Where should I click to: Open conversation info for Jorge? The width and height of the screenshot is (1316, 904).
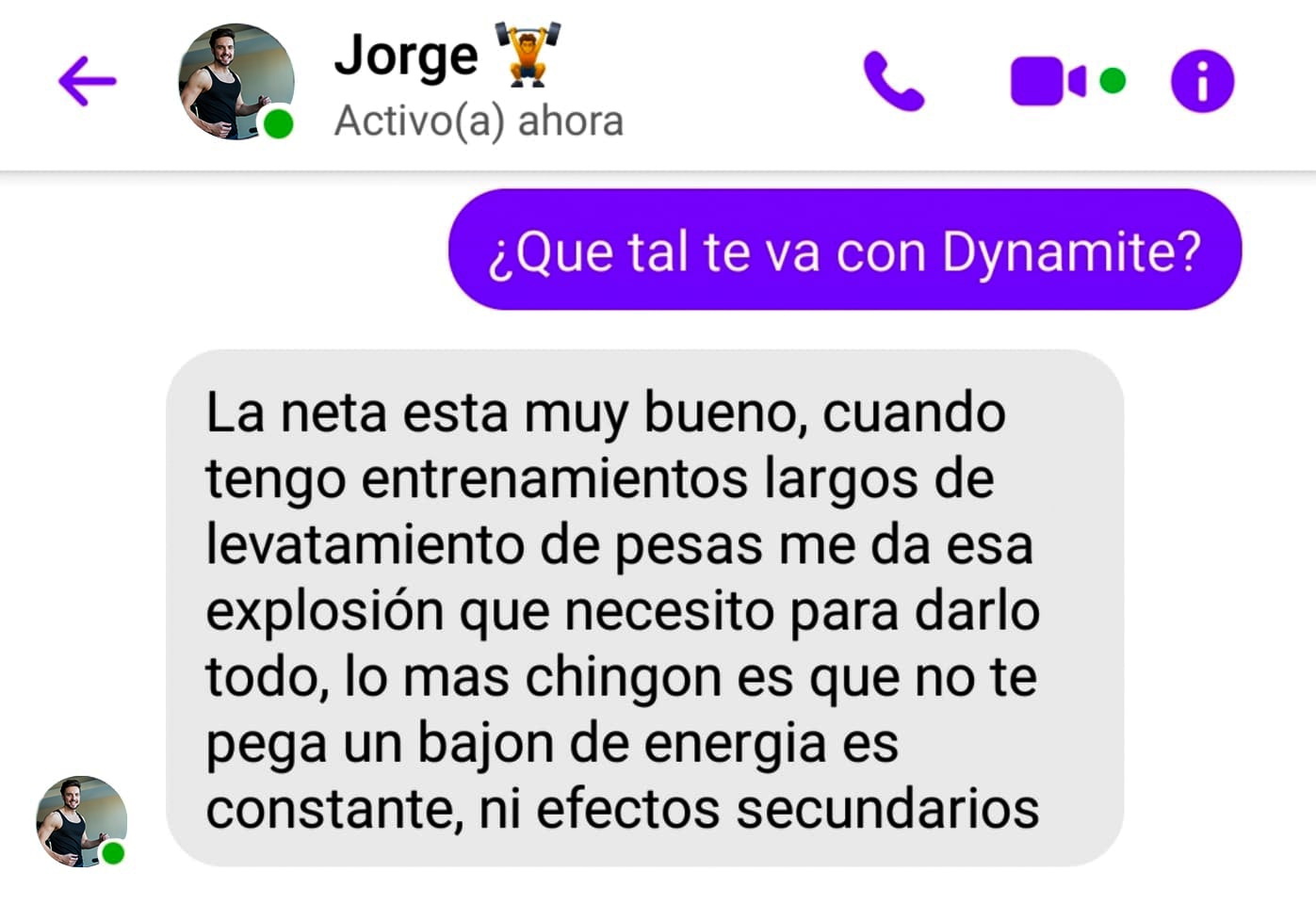1202,82
